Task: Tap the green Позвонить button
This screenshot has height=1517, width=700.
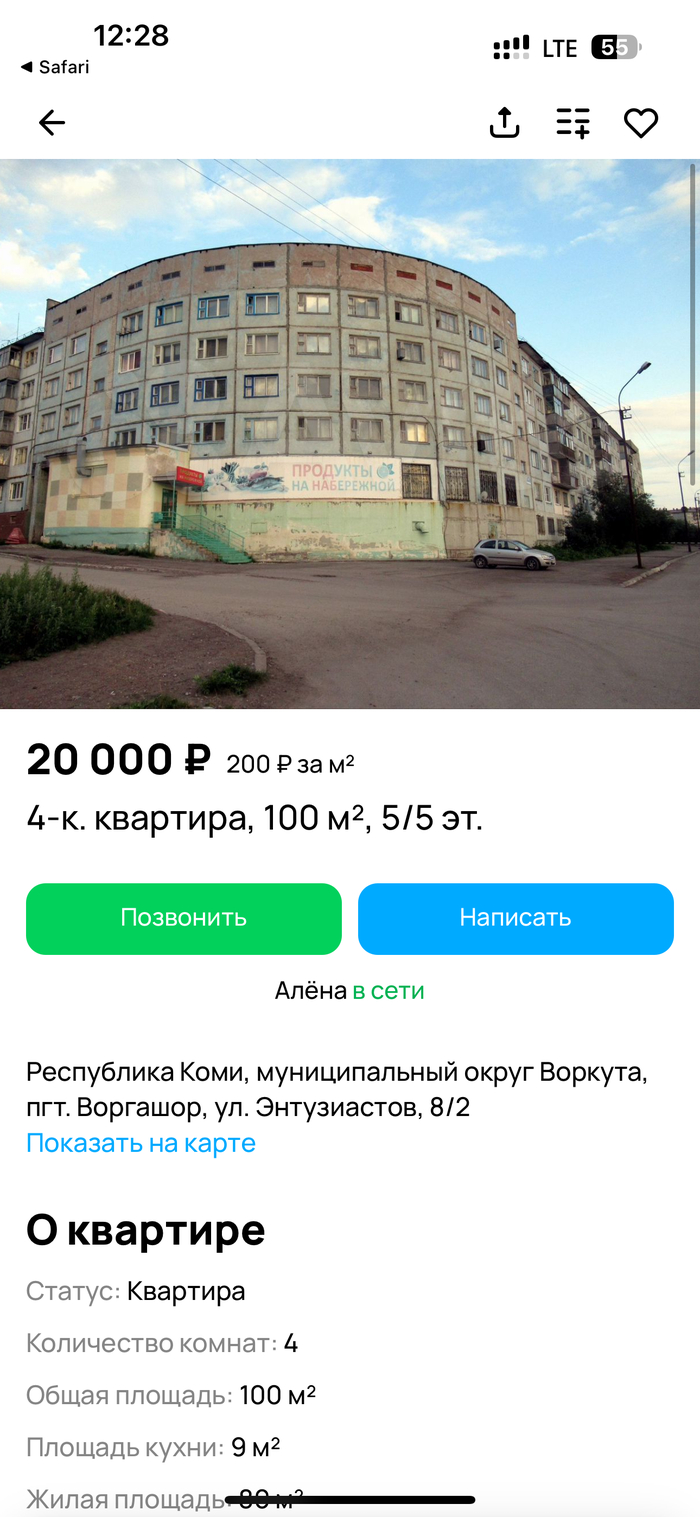Action: 184,918
